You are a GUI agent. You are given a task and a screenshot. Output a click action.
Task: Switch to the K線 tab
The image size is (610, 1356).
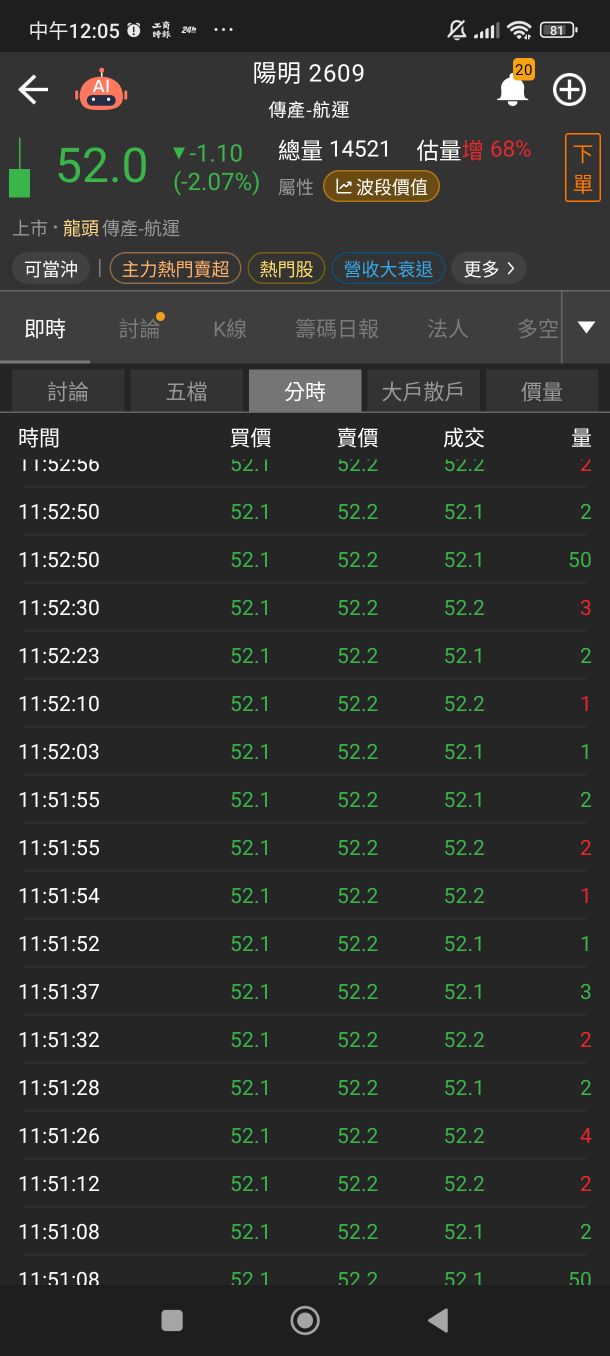click(230, 328)
